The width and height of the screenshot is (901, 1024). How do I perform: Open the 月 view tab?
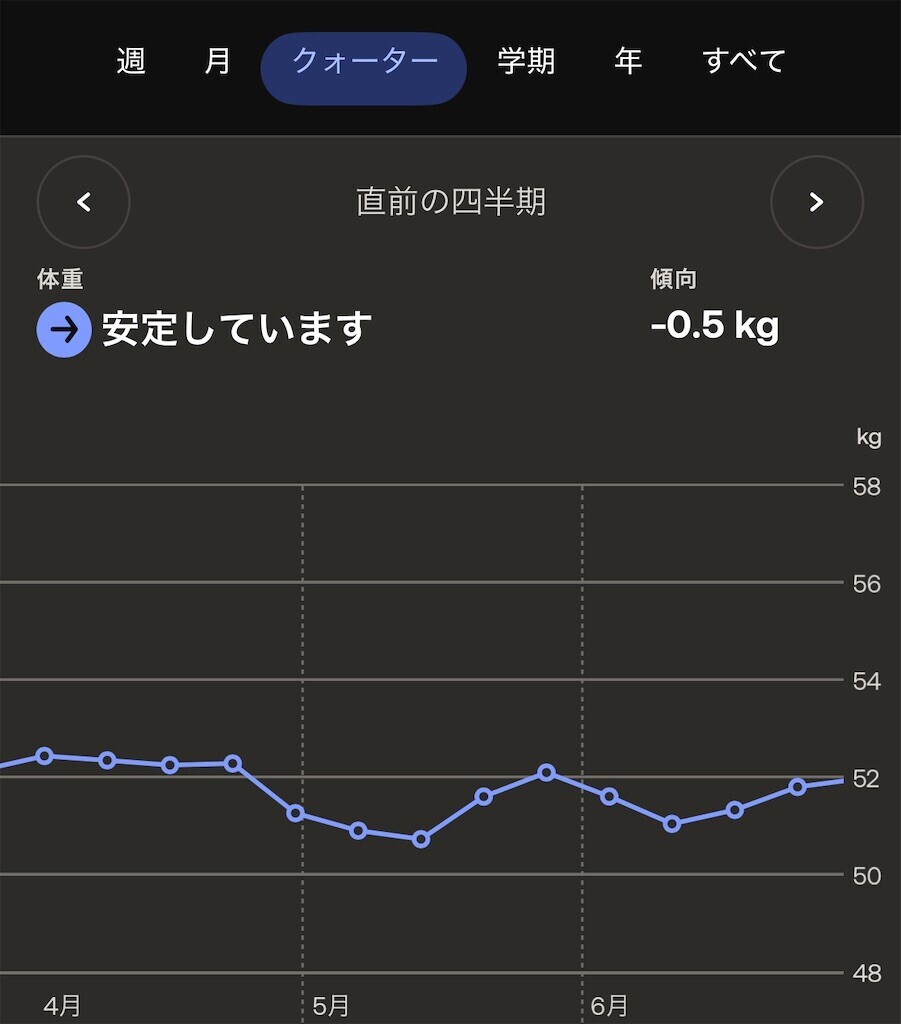[216, 62]
